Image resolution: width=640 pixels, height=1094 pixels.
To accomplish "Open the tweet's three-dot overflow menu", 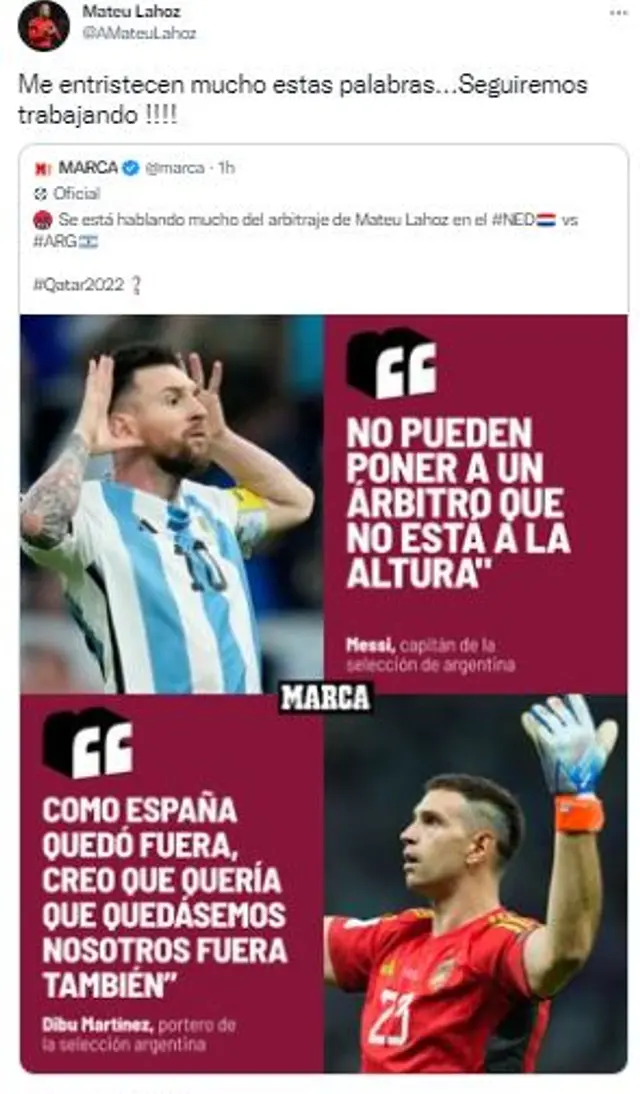I will coord(619,12).
